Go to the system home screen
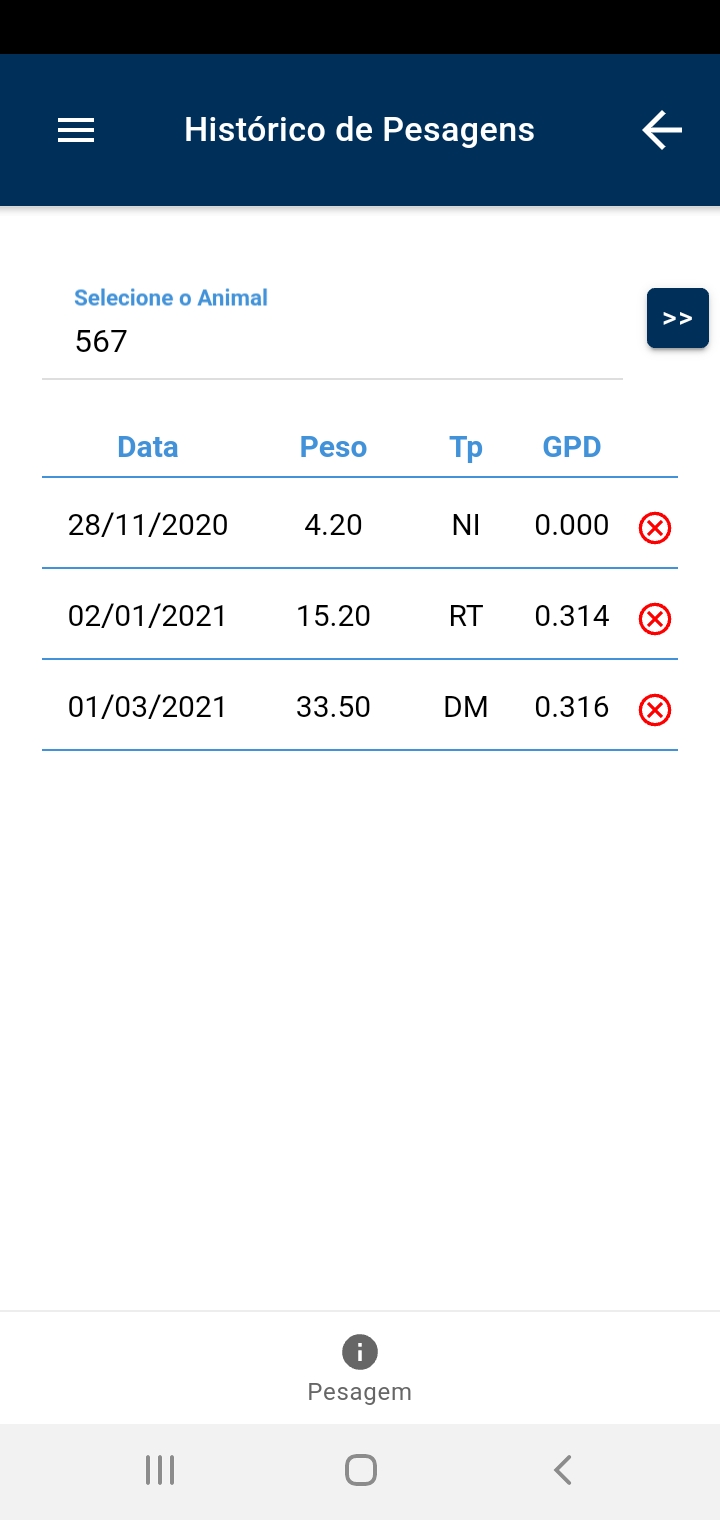720x1520 pixels. coord(360,1470)
